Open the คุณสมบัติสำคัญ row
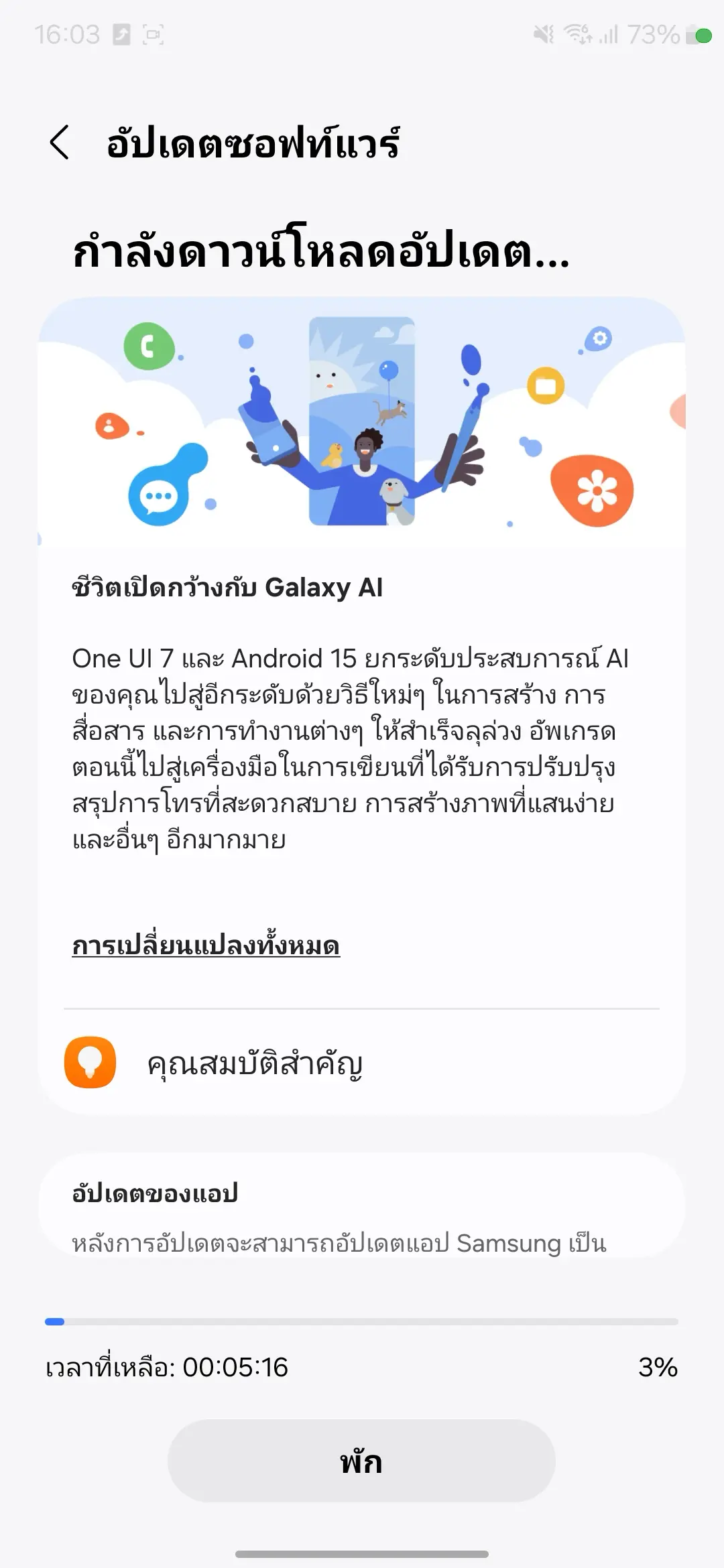 (x=362, y=1063)
